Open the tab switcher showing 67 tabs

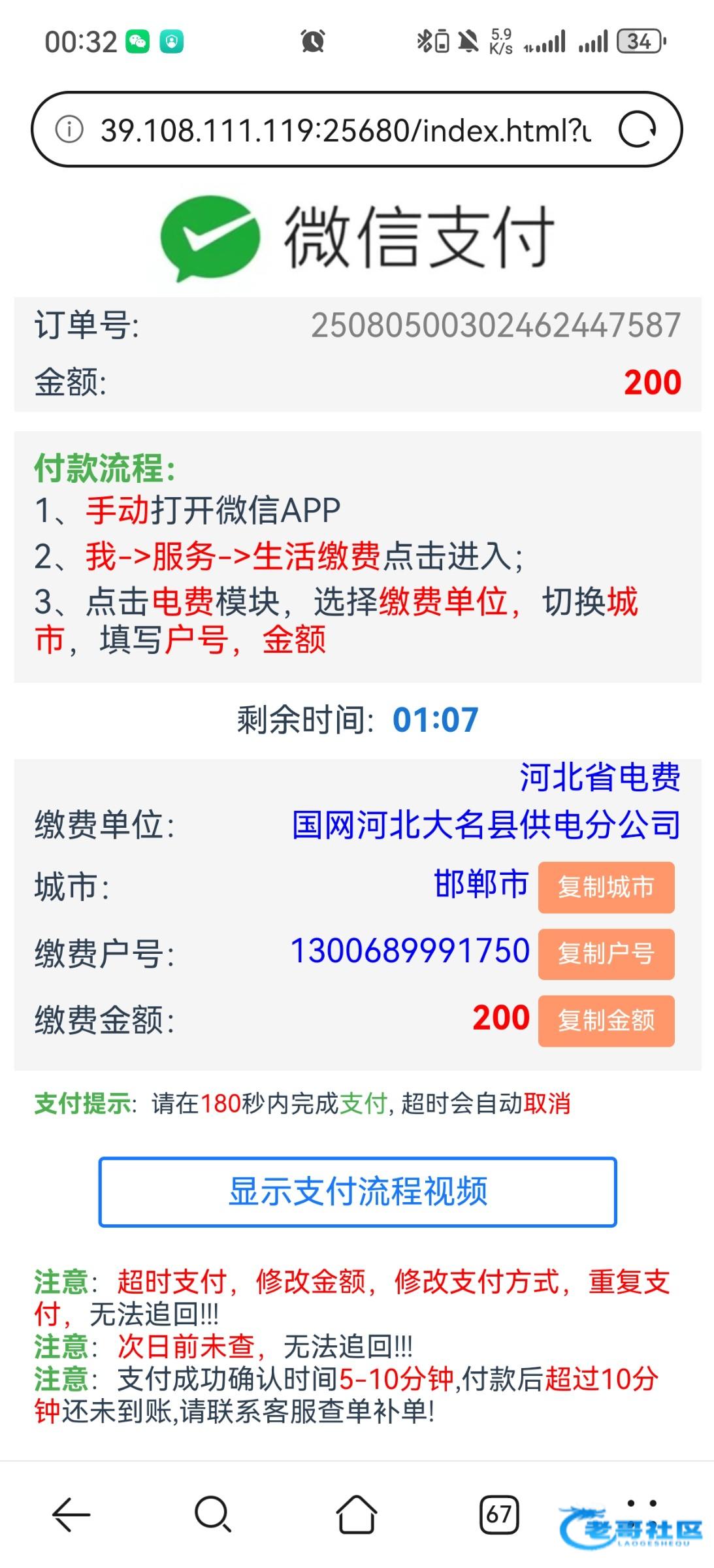pos(499,1514)
